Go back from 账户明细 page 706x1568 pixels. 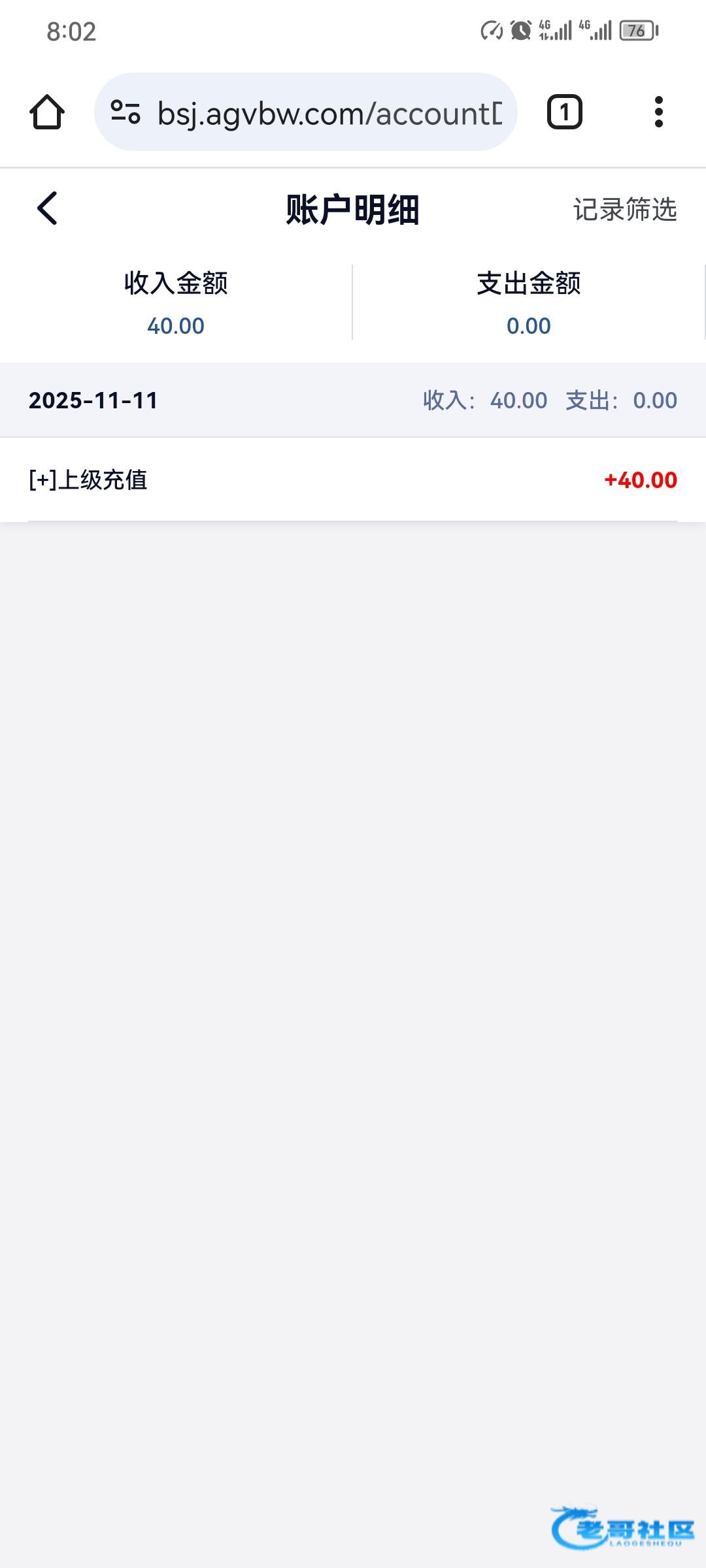47,209
